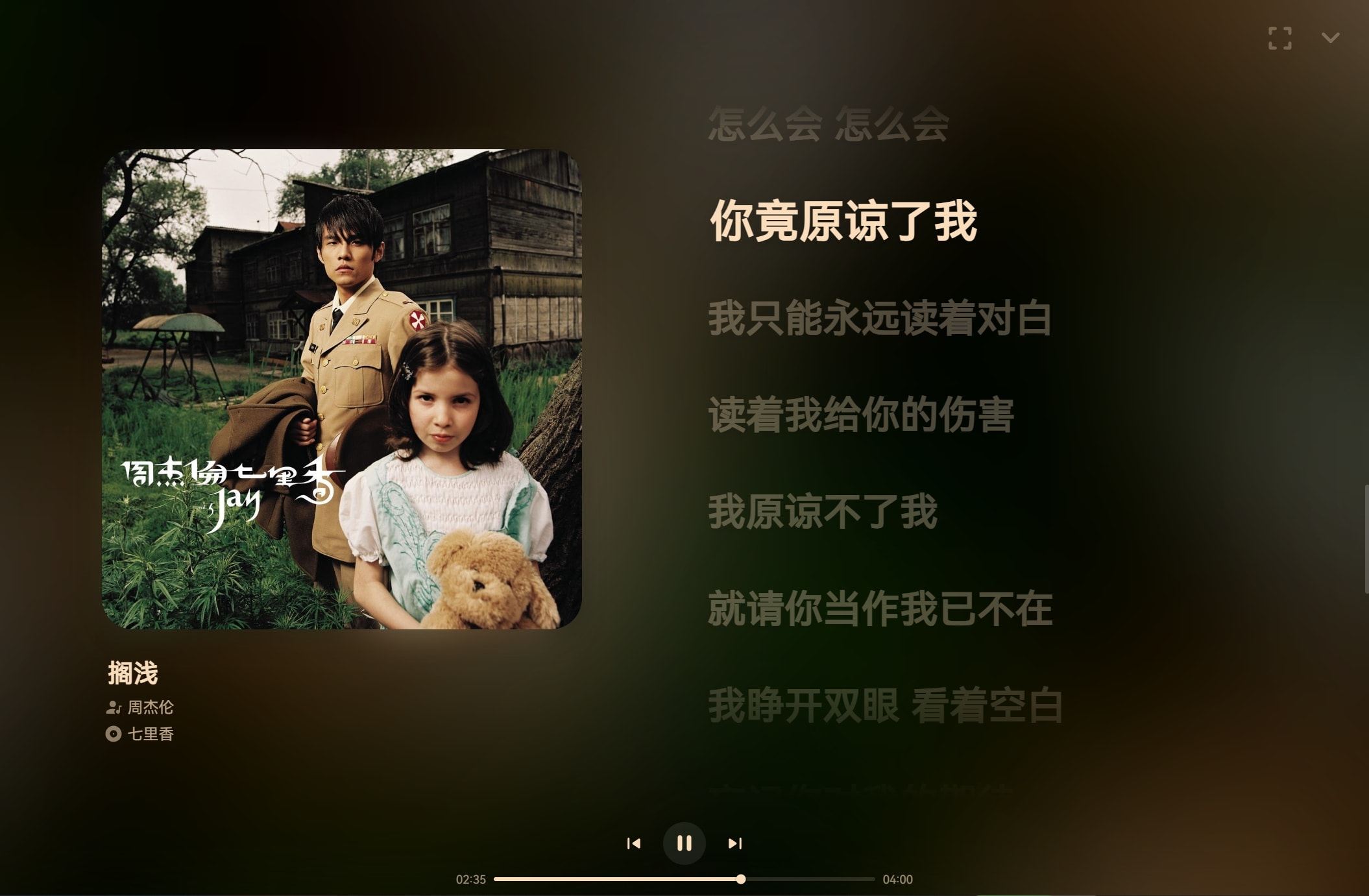Pause the current song
Screen dimensions: 1369x896
(x=684, y=843)
